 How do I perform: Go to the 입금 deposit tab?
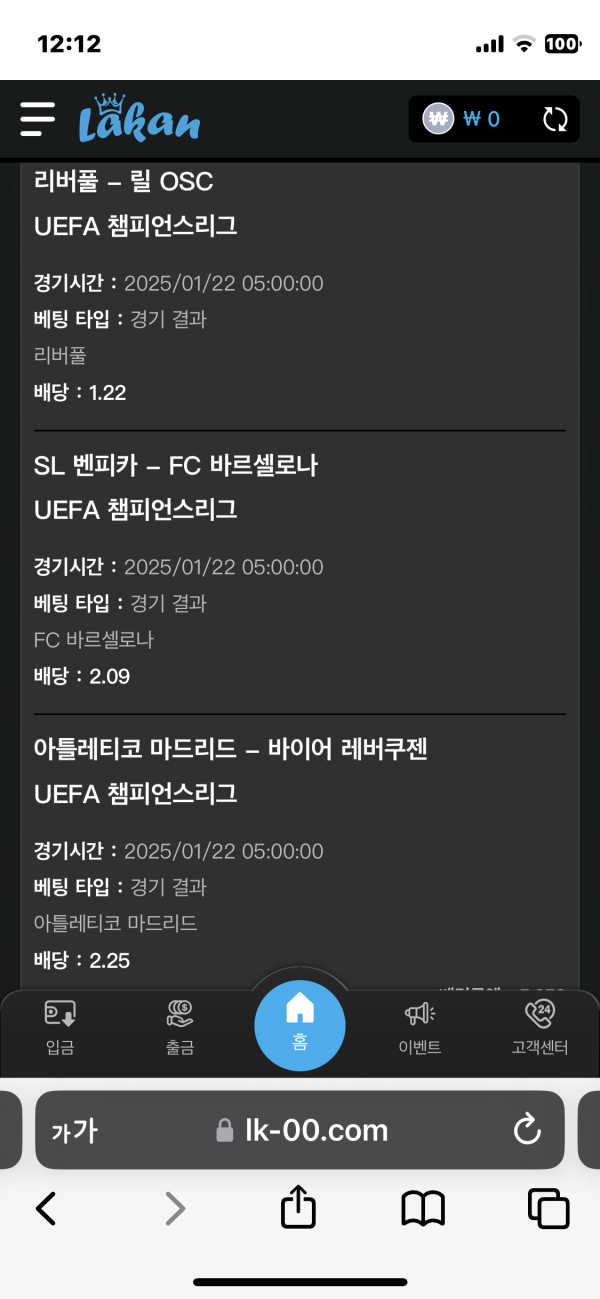click(60, 1028)
